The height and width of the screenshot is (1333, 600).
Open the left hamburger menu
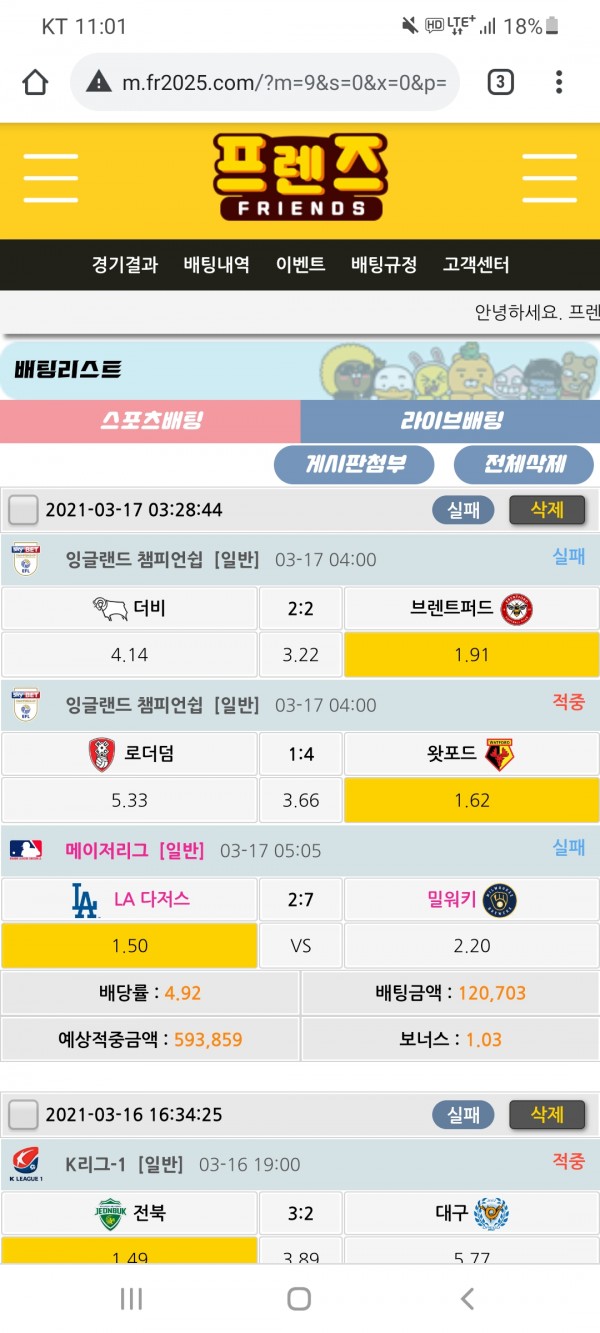51,179
